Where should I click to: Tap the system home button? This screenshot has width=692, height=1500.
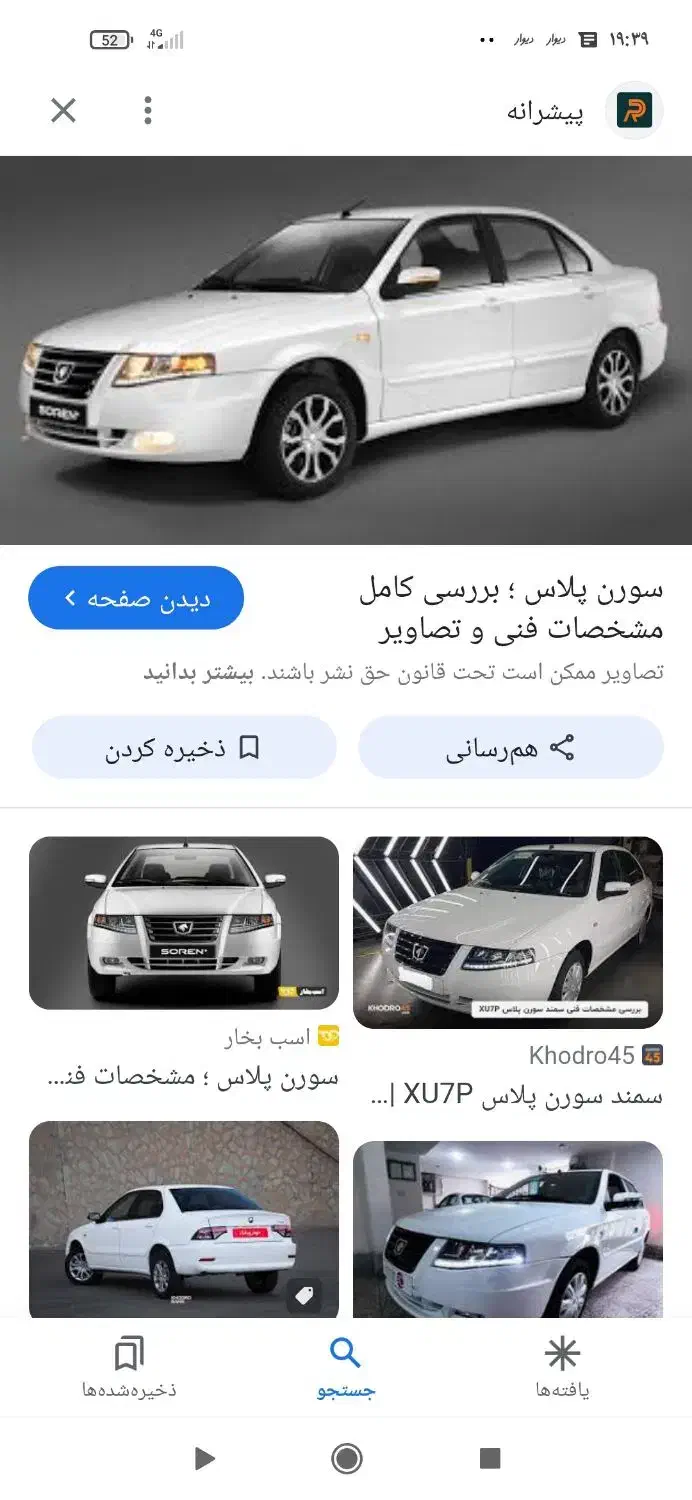tap(346, 1458)
